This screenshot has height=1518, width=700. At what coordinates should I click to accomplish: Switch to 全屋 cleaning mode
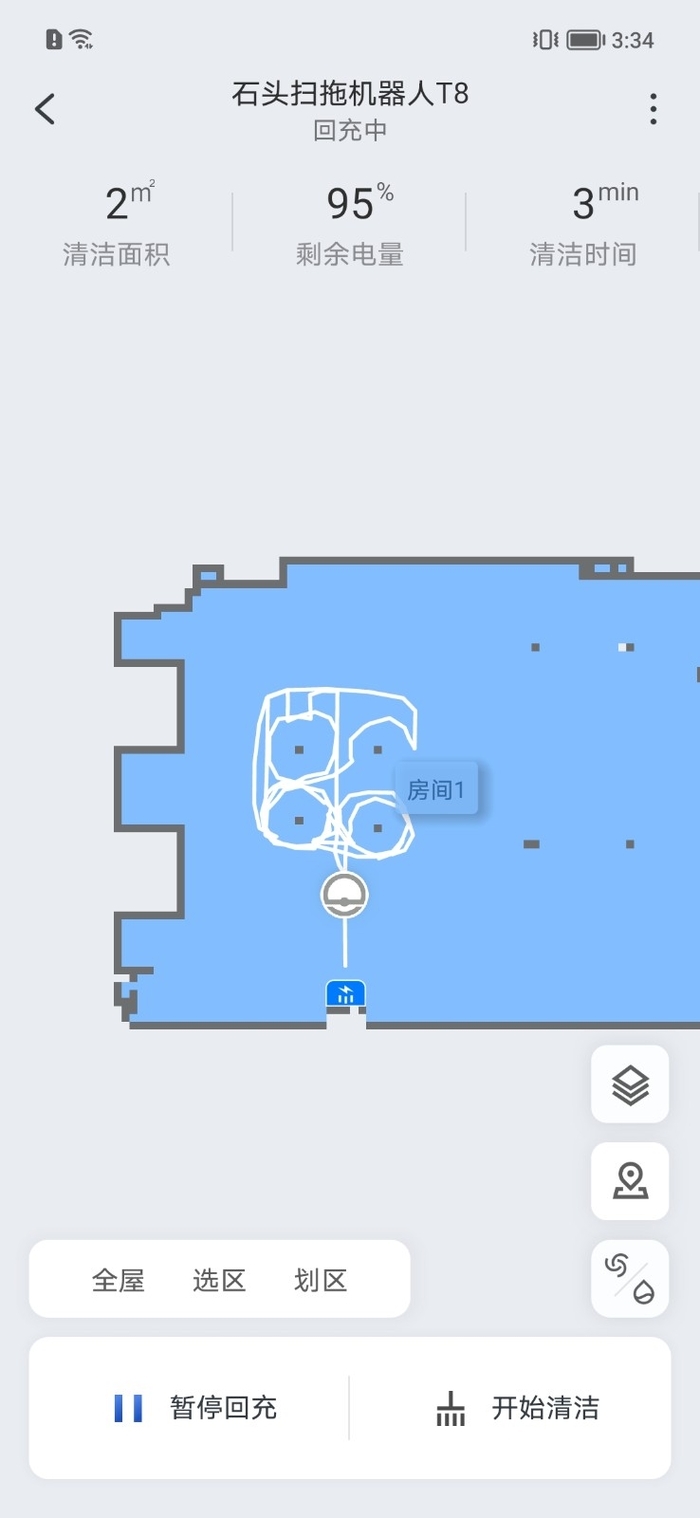[118, 1280]
